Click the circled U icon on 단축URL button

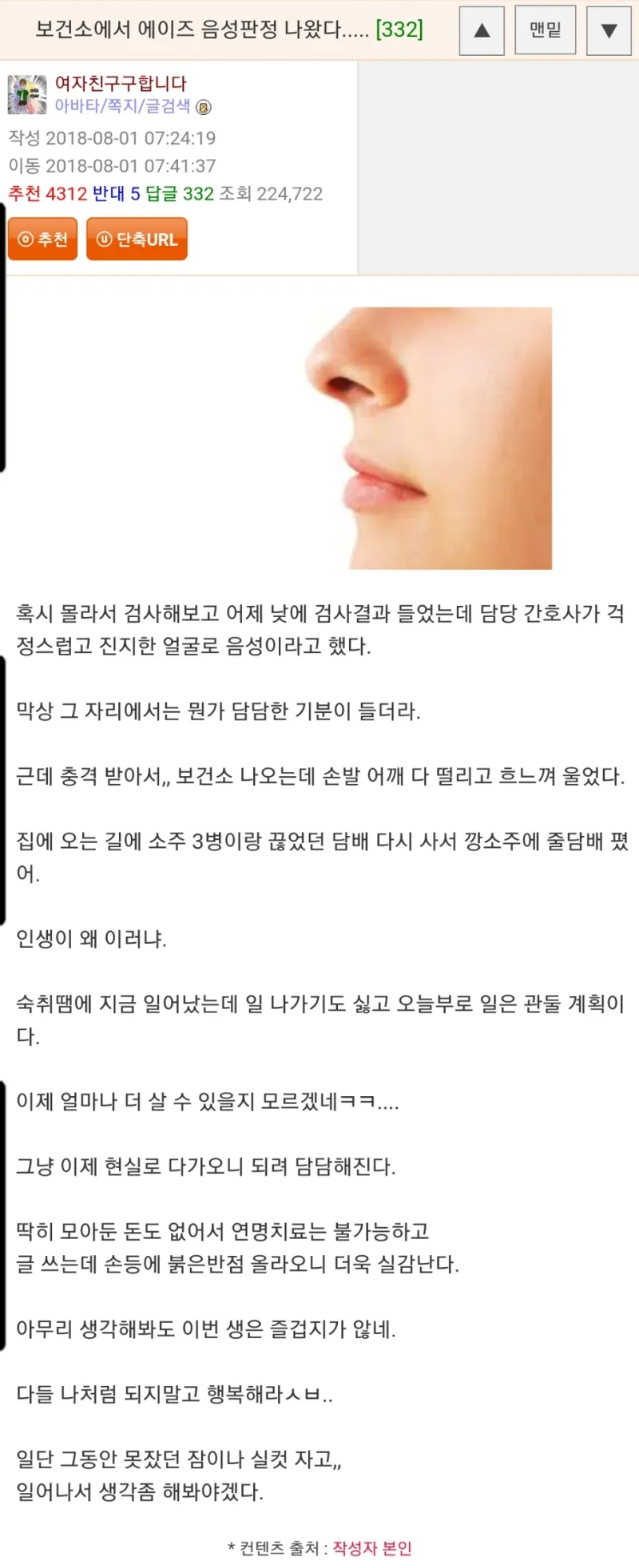[x=103, y=239]
